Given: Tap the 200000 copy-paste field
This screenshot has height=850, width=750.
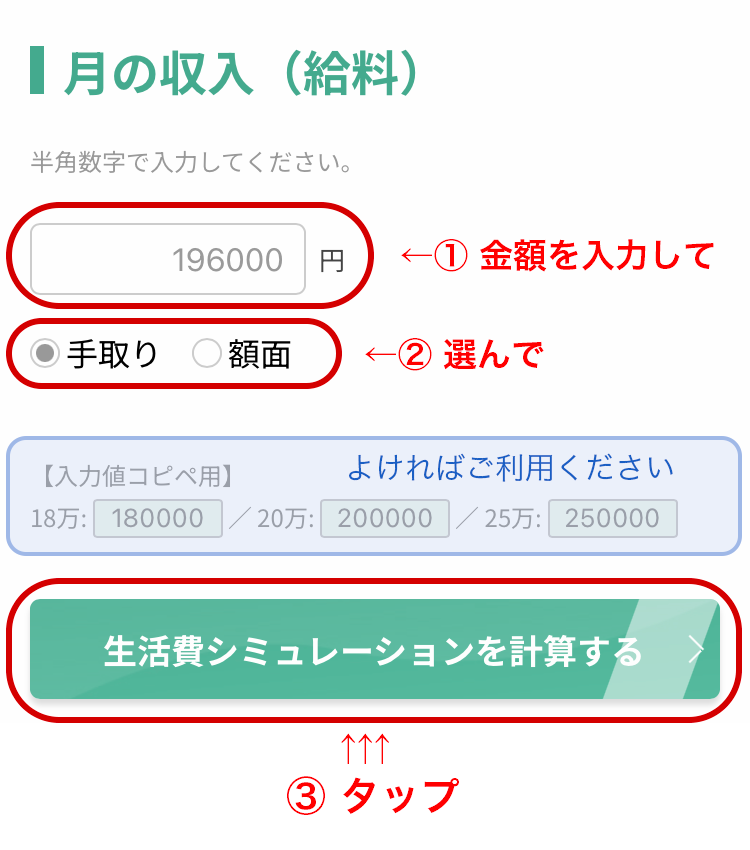Looking at the screenshot, I should click(x=384, y=519).
